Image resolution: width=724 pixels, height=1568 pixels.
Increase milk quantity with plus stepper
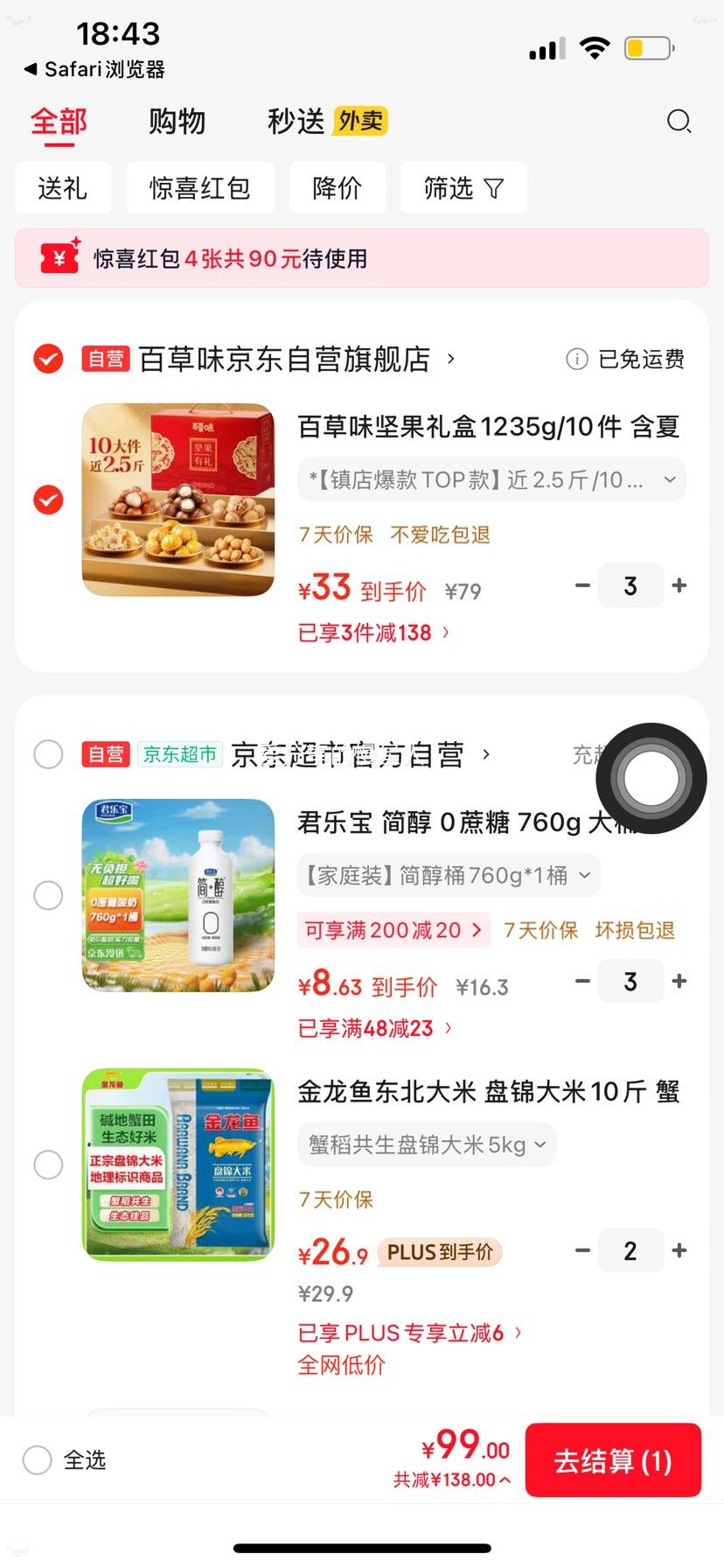[679, 981]
